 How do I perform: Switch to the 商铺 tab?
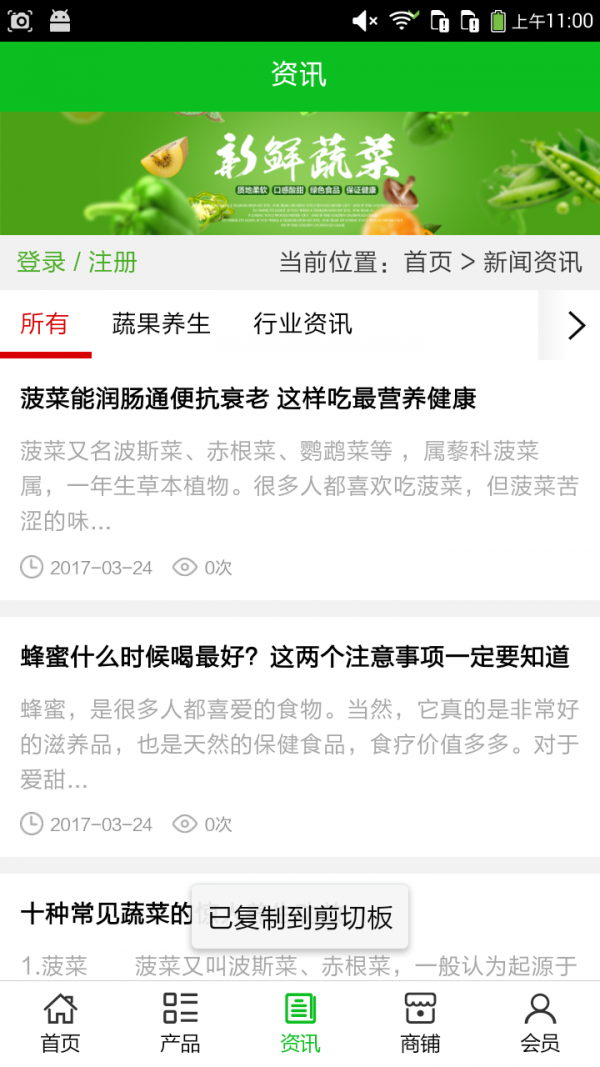pos(420,1022)
